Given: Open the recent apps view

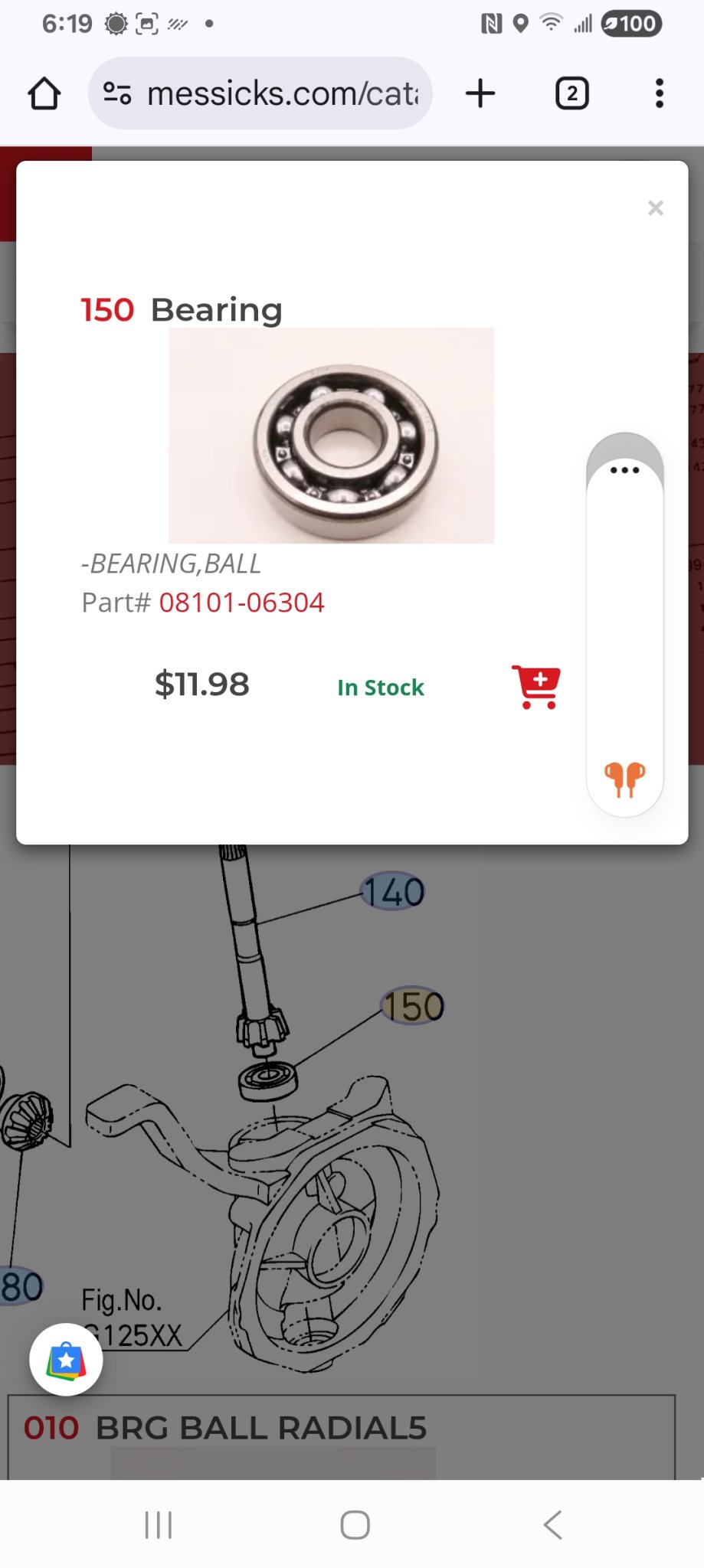Looking at the screenshot, I should (x=159, y=1525).
